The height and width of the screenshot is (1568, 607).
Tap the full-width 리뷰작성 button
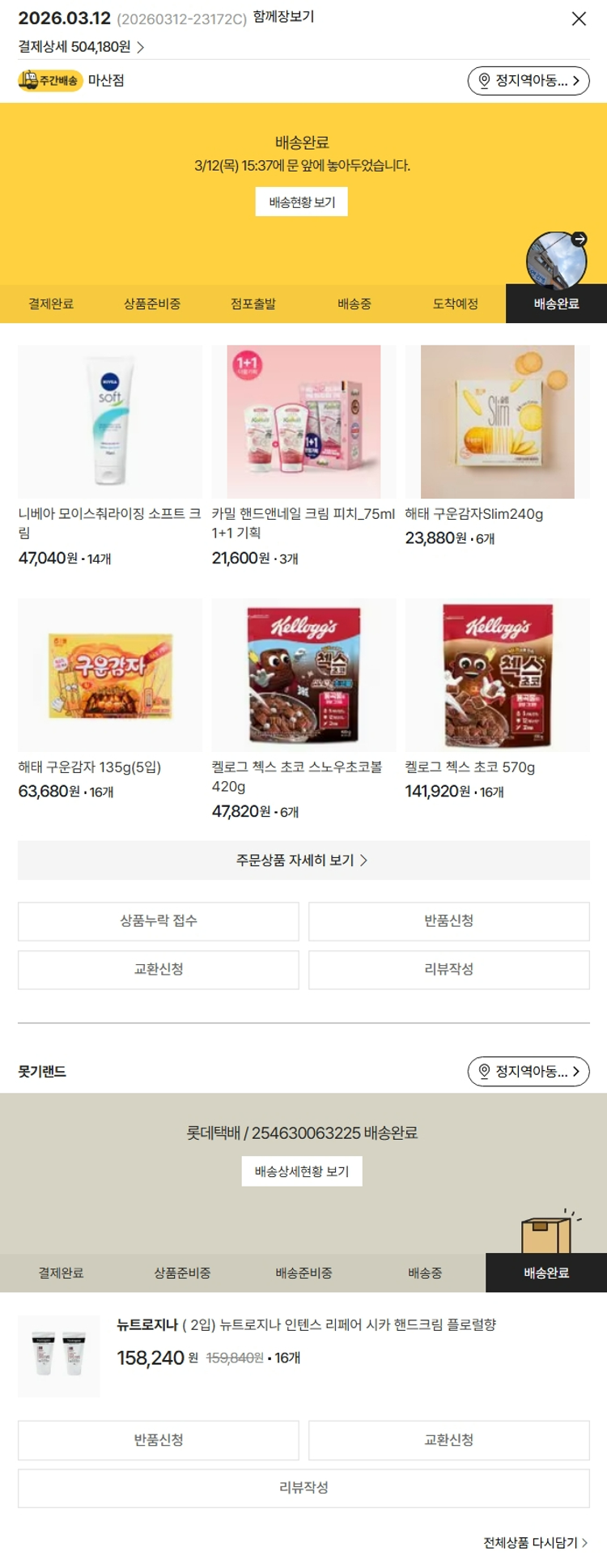click(x=303, y=1488)
